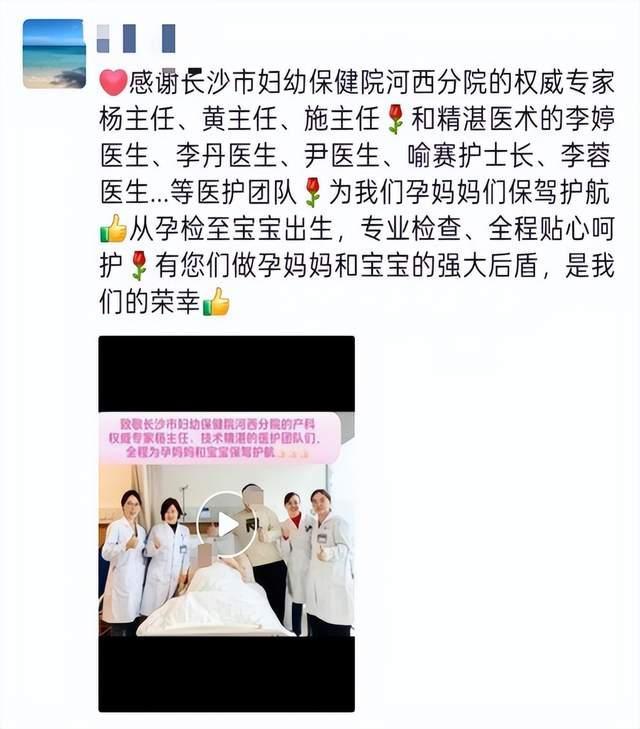Image resolution: width=640 pixels, height=729 pixels.
Task: Play the hospital thank-you video
Action: pos(227,524)
